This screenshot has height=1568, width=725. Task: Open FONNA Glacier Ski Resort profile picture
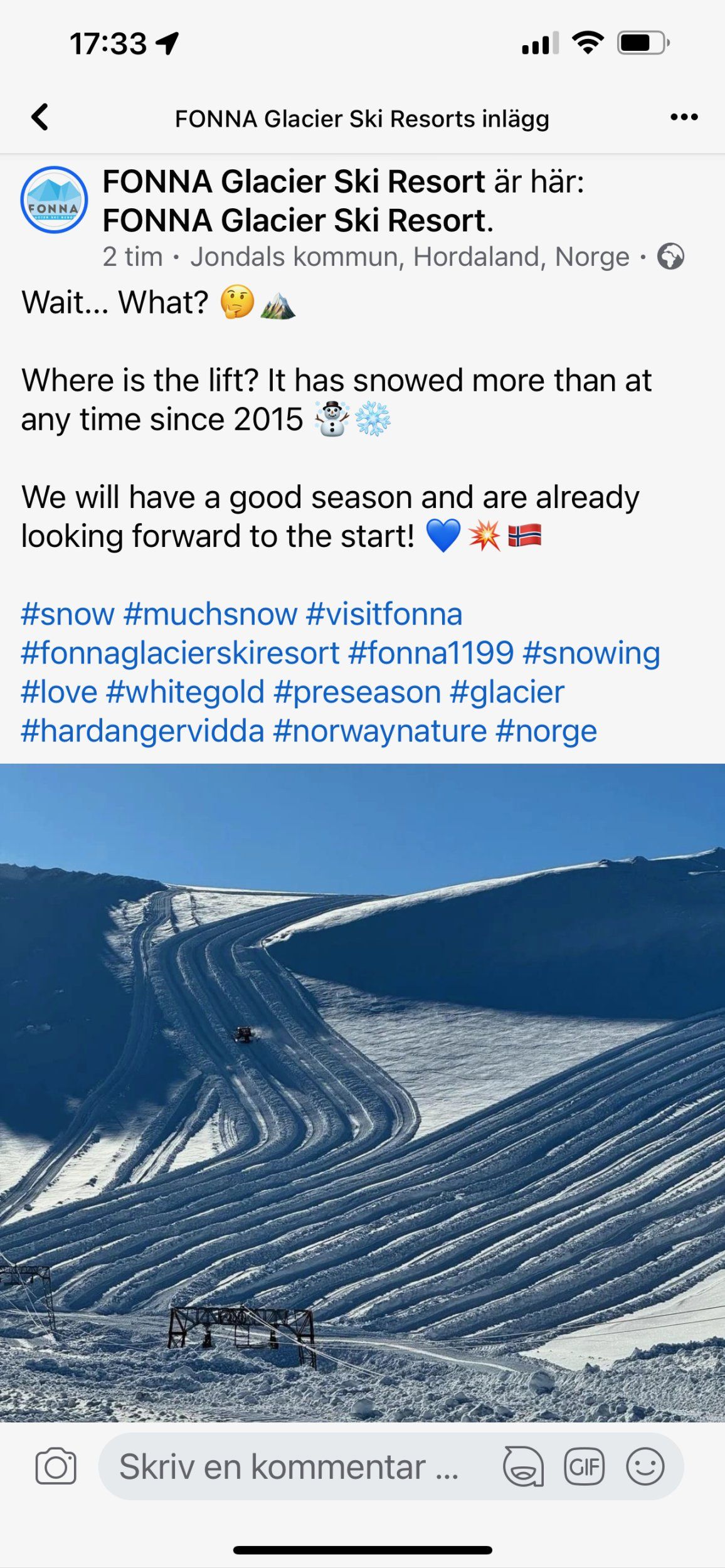click(54, 200)
